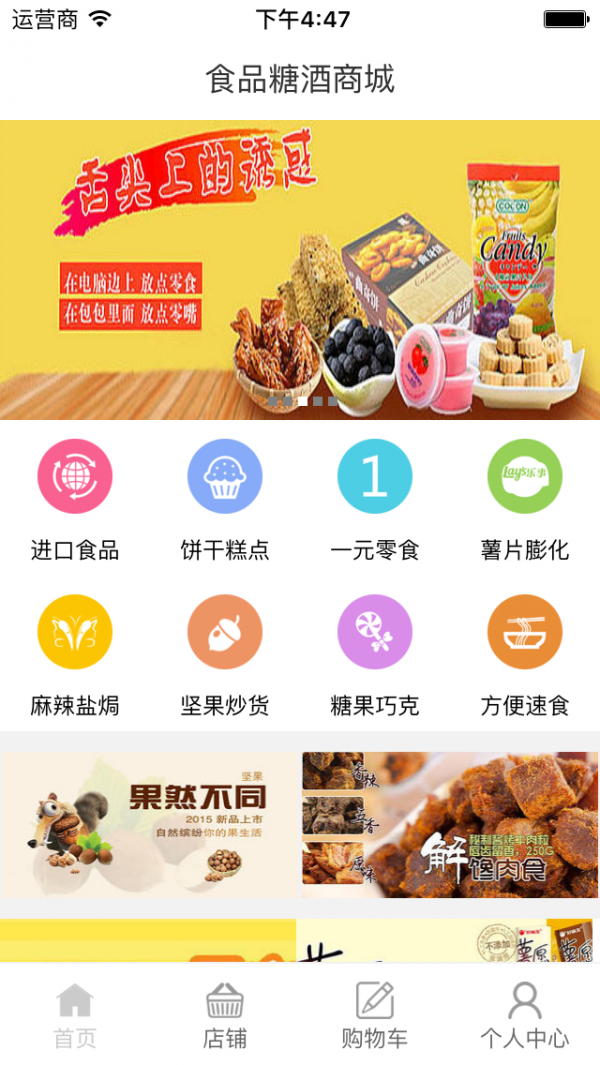Switch to the 首页 tab
The image size is (600, 1065).
click(x=75, y=1013)
